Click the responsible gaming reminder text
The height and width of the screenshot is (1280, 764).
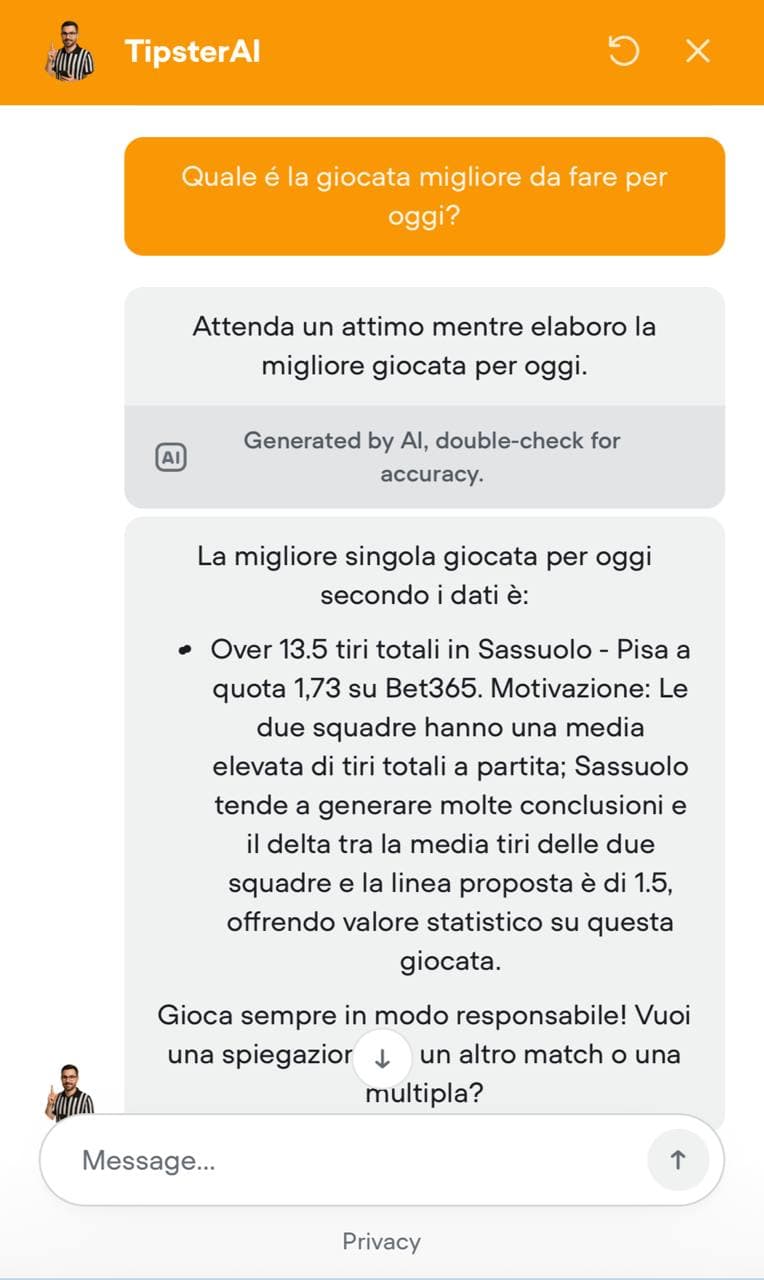click(x=424, y=1015)
